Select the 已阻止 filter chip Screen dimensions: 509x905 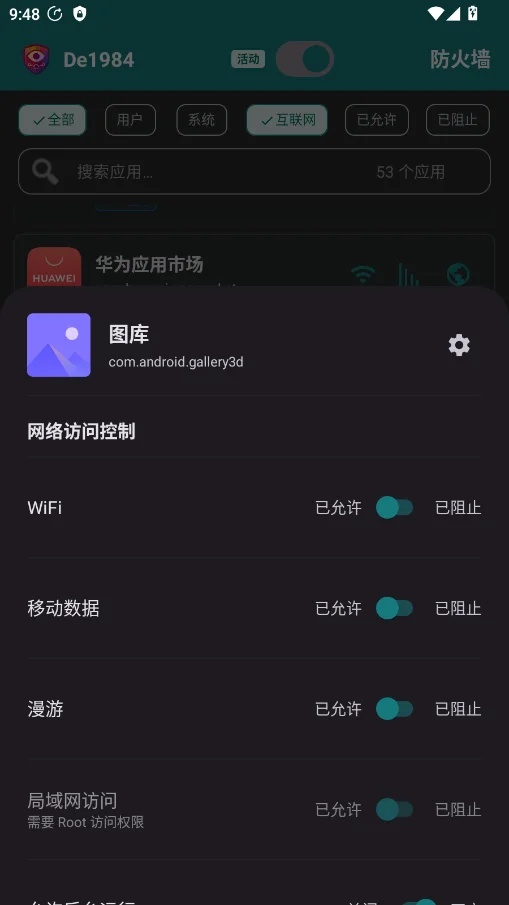(x=458, y=120)
